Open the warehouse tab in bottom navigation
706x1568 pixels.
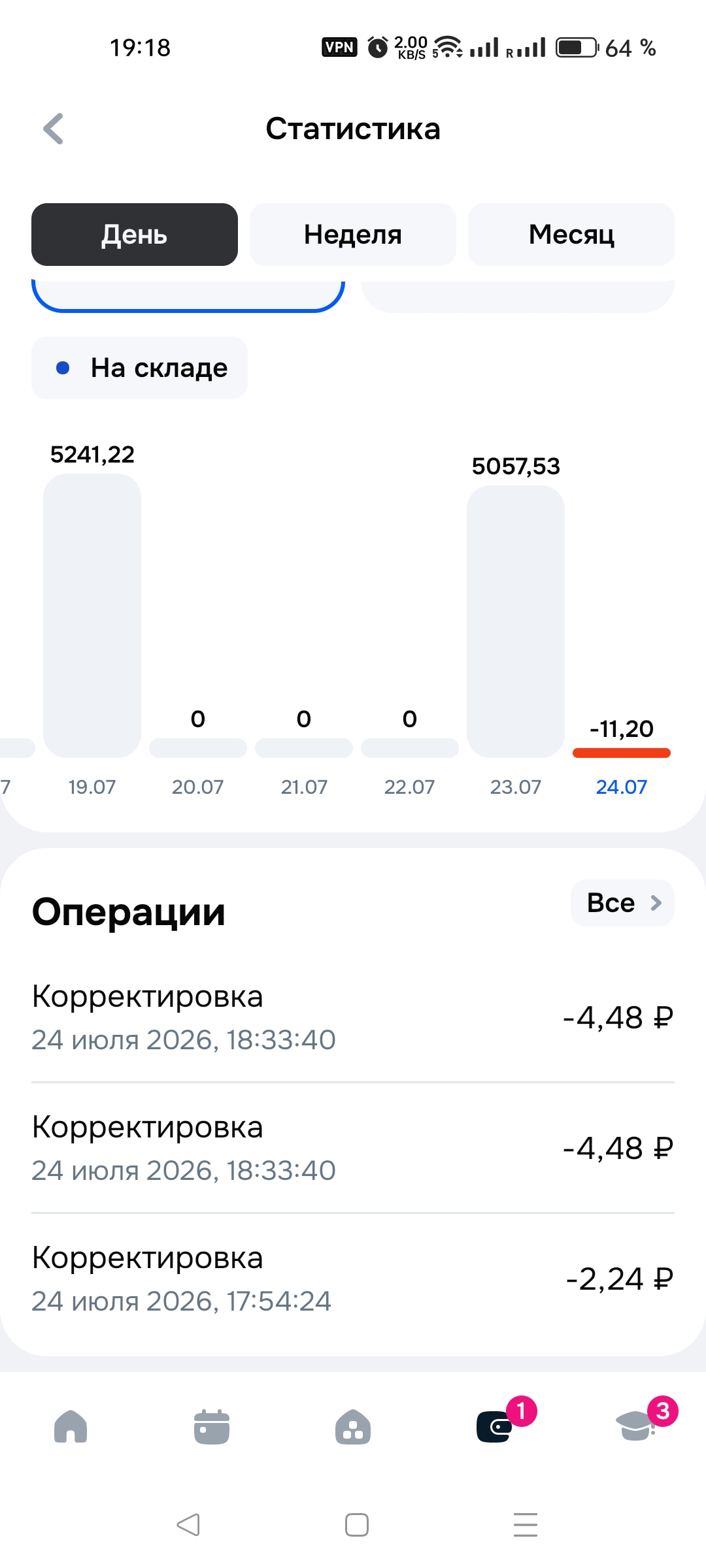click(x=353, y=1426)
